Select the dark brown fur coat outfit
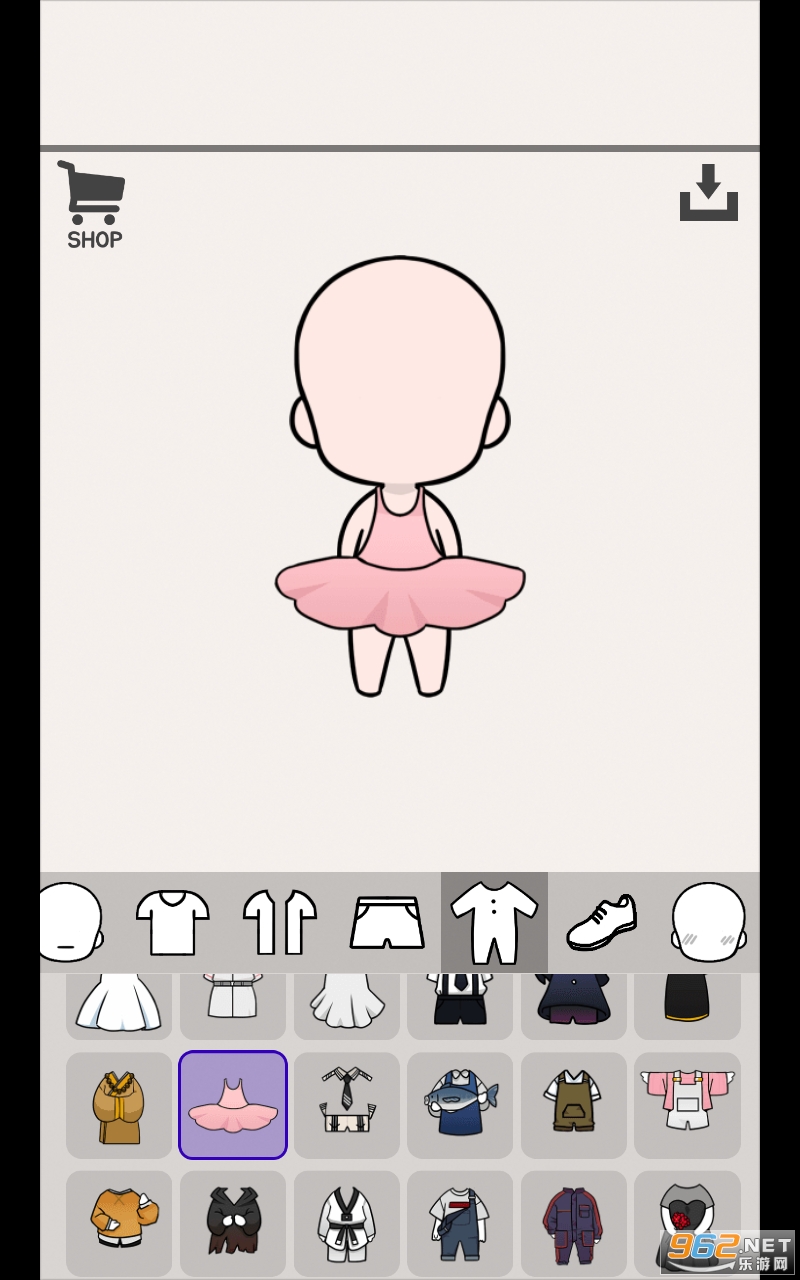Viewport: 800px width, 1280px height. click(x=233, y=1222)
